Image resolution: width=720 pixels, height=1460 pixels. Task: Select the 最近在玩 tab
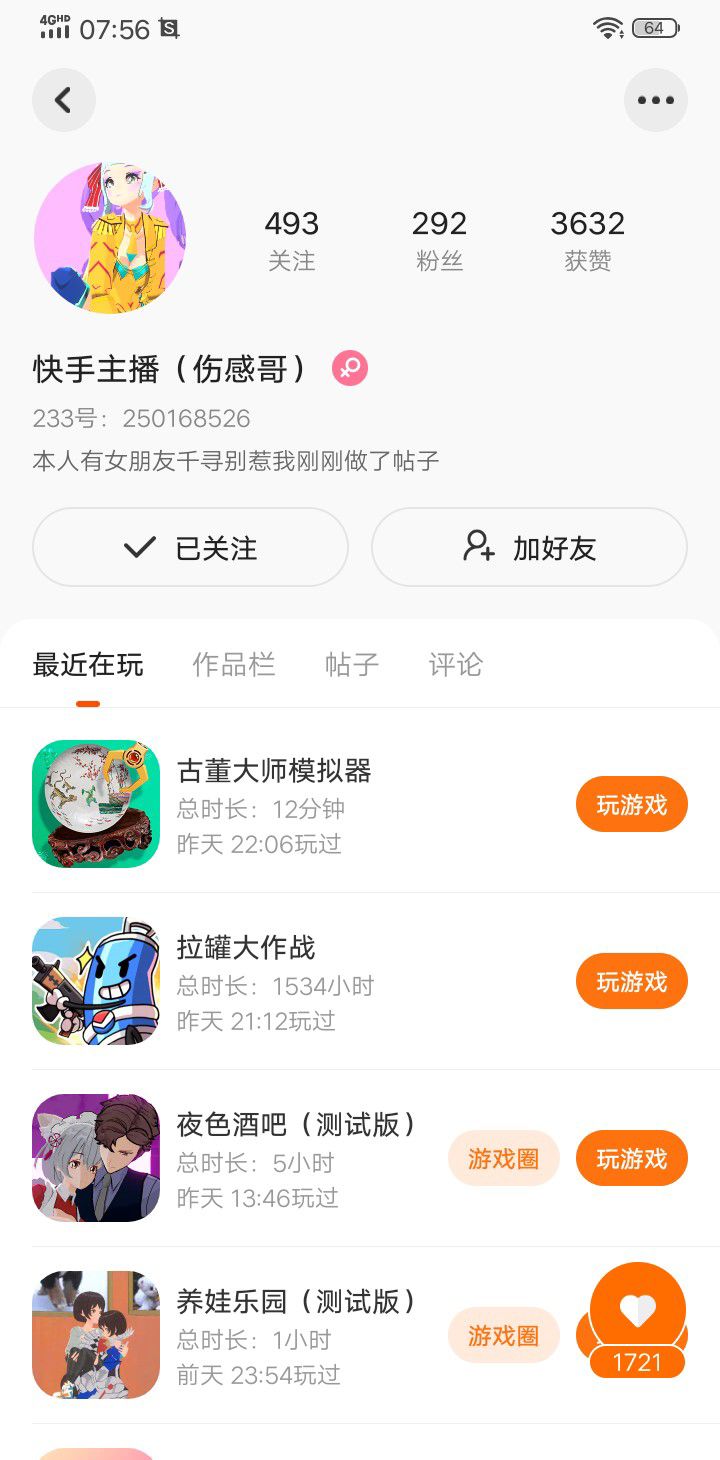88,665
